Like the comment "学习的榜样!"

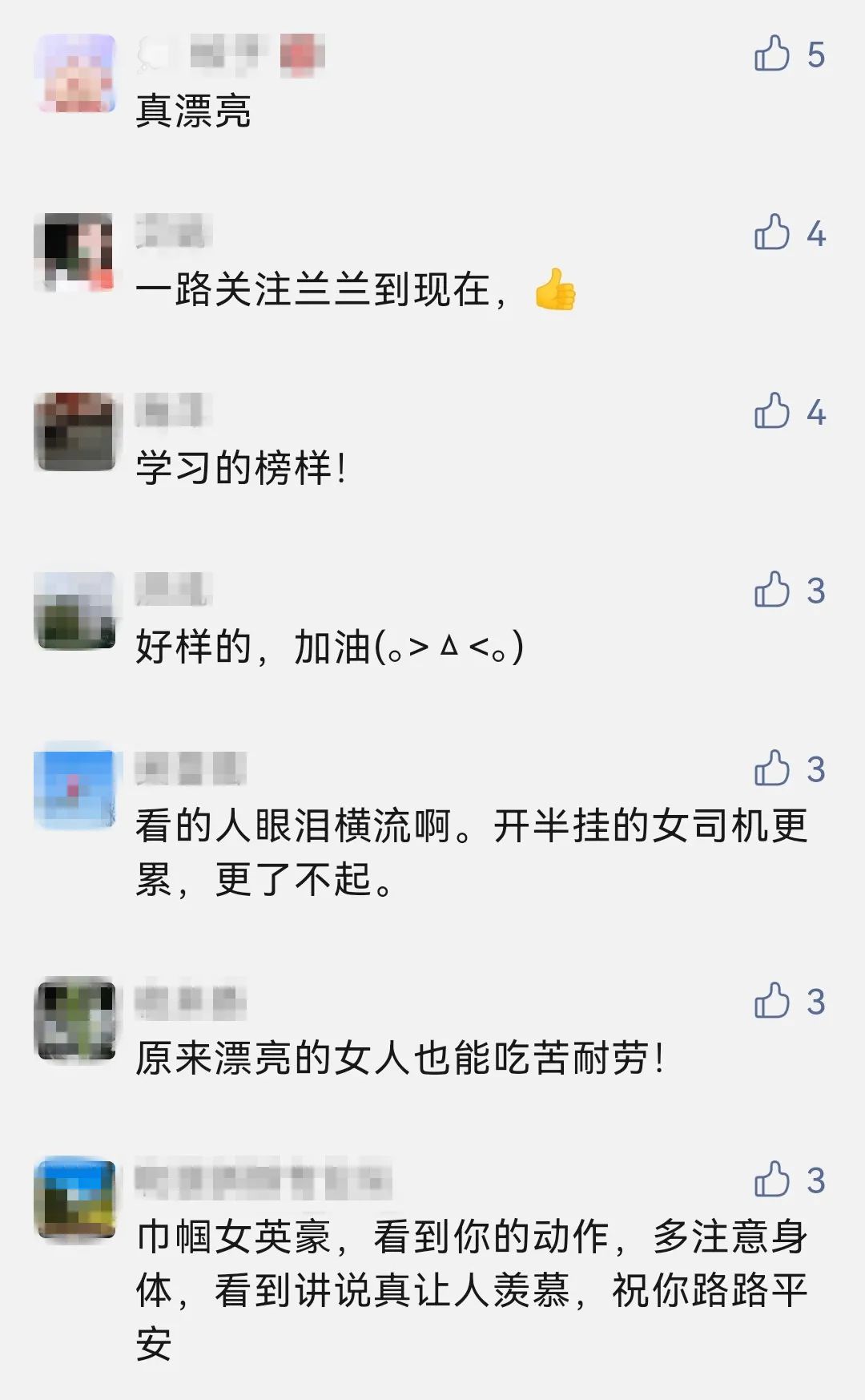772,411
